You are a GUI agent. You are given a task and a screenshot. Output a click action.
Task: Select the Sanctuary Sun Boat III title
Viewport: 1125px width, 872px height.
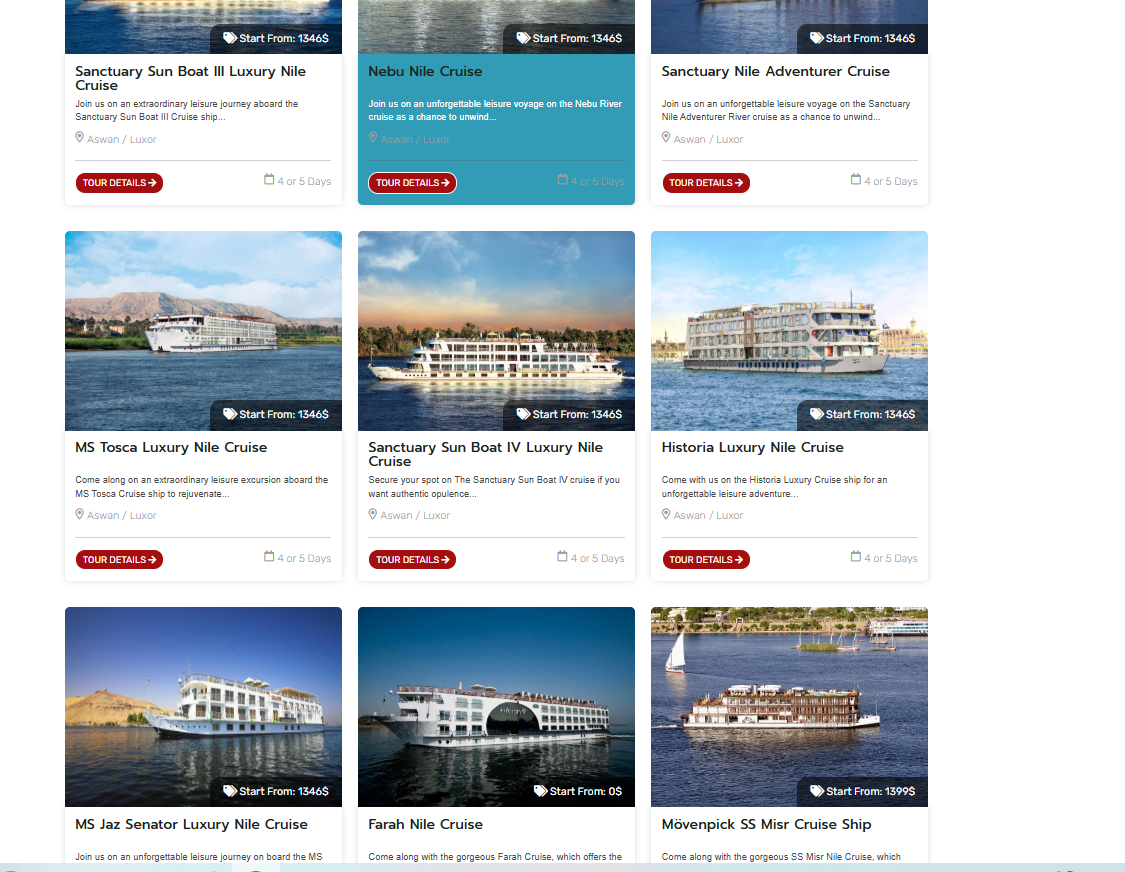pyautogui.click(x=190, y=78)
